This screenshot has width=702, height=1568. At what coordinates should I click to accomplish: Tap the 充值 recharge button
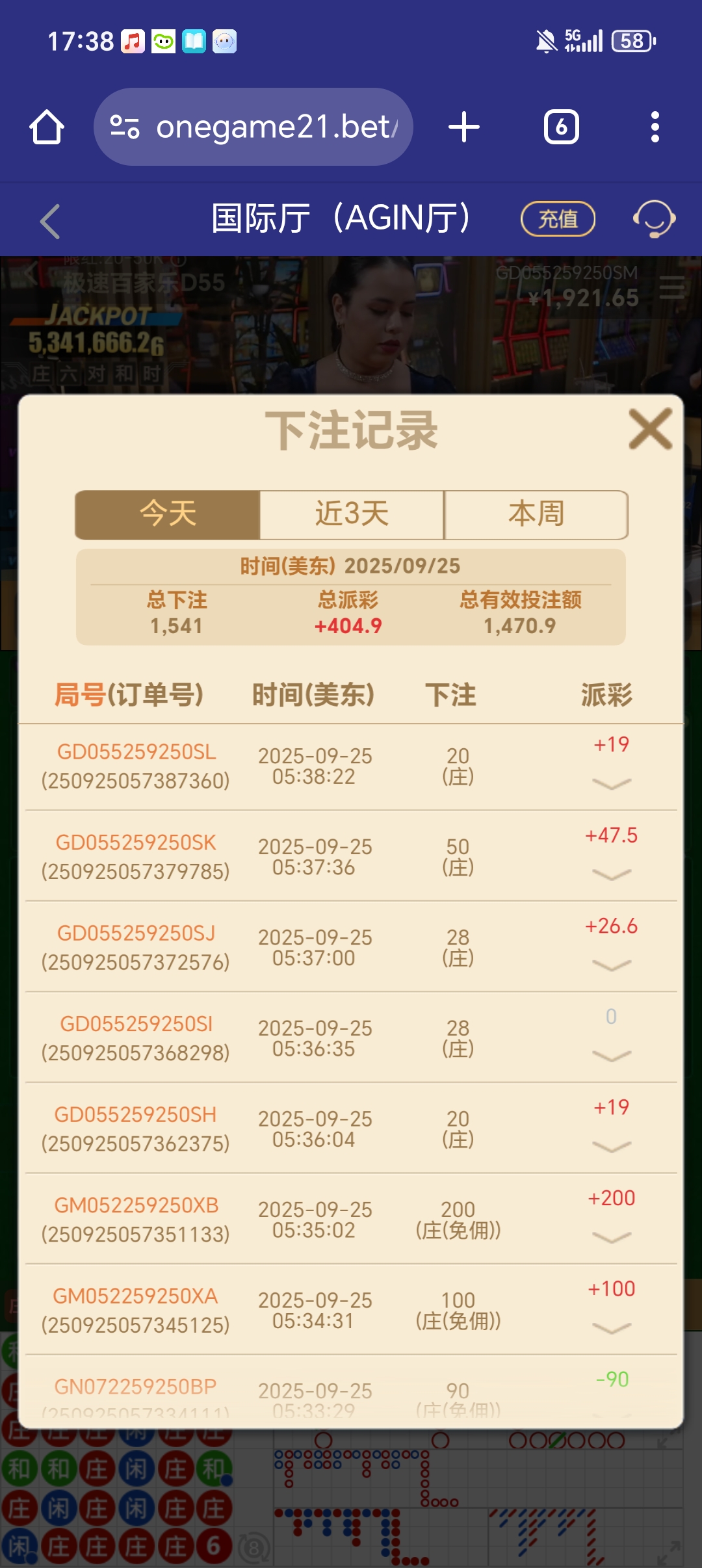coord(557,219)
